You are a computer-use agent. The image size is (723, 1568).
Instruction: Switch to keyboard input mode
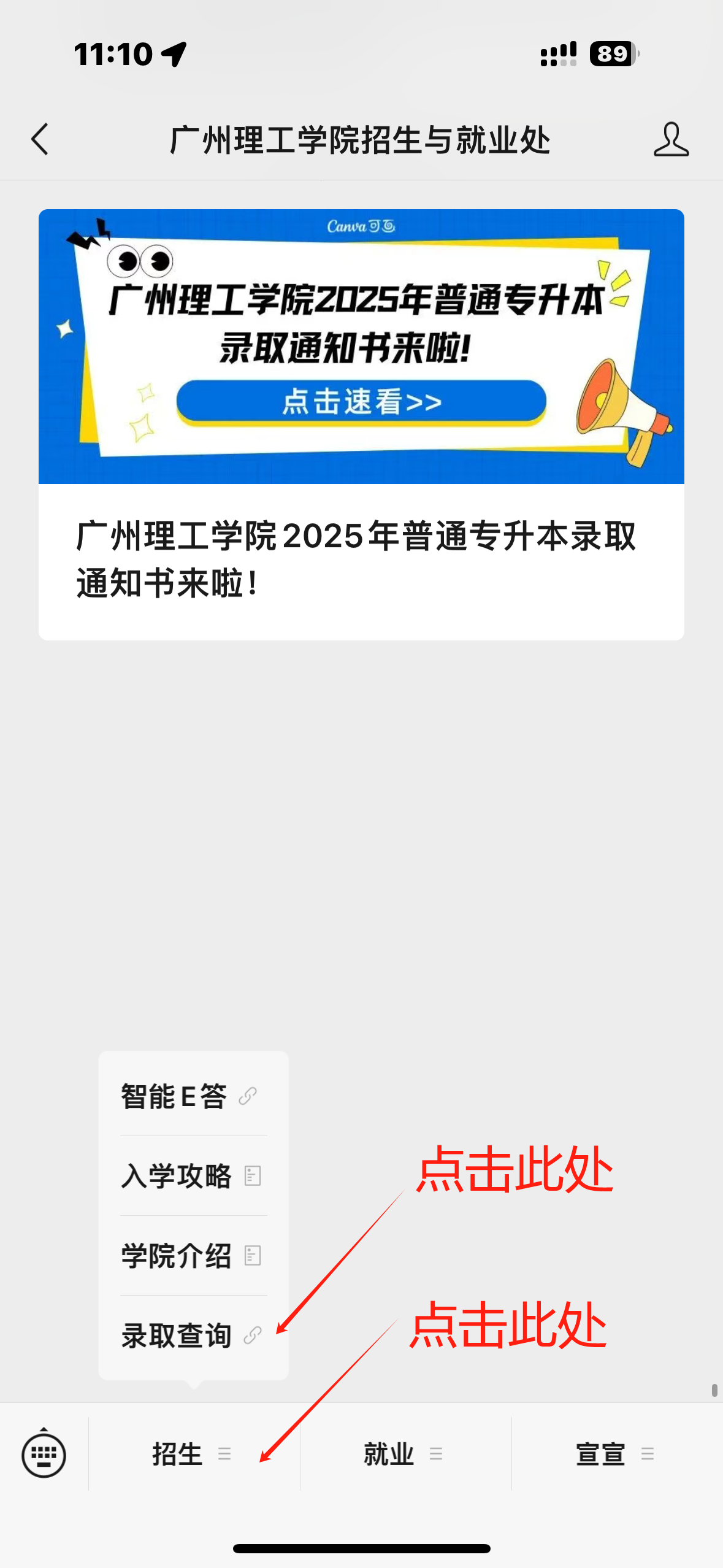(x=44, y=1454)
